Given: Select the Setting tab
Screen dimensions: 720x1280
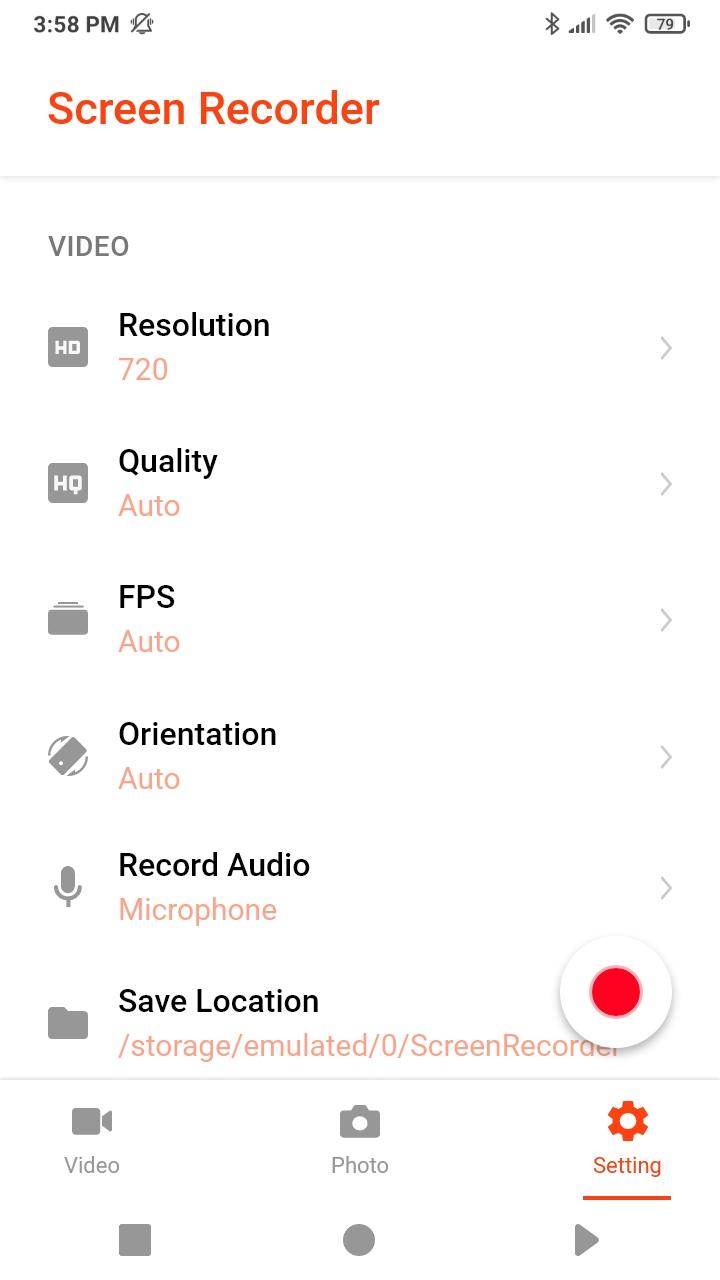Looking at the screenshot, I should pos(627,1140).
